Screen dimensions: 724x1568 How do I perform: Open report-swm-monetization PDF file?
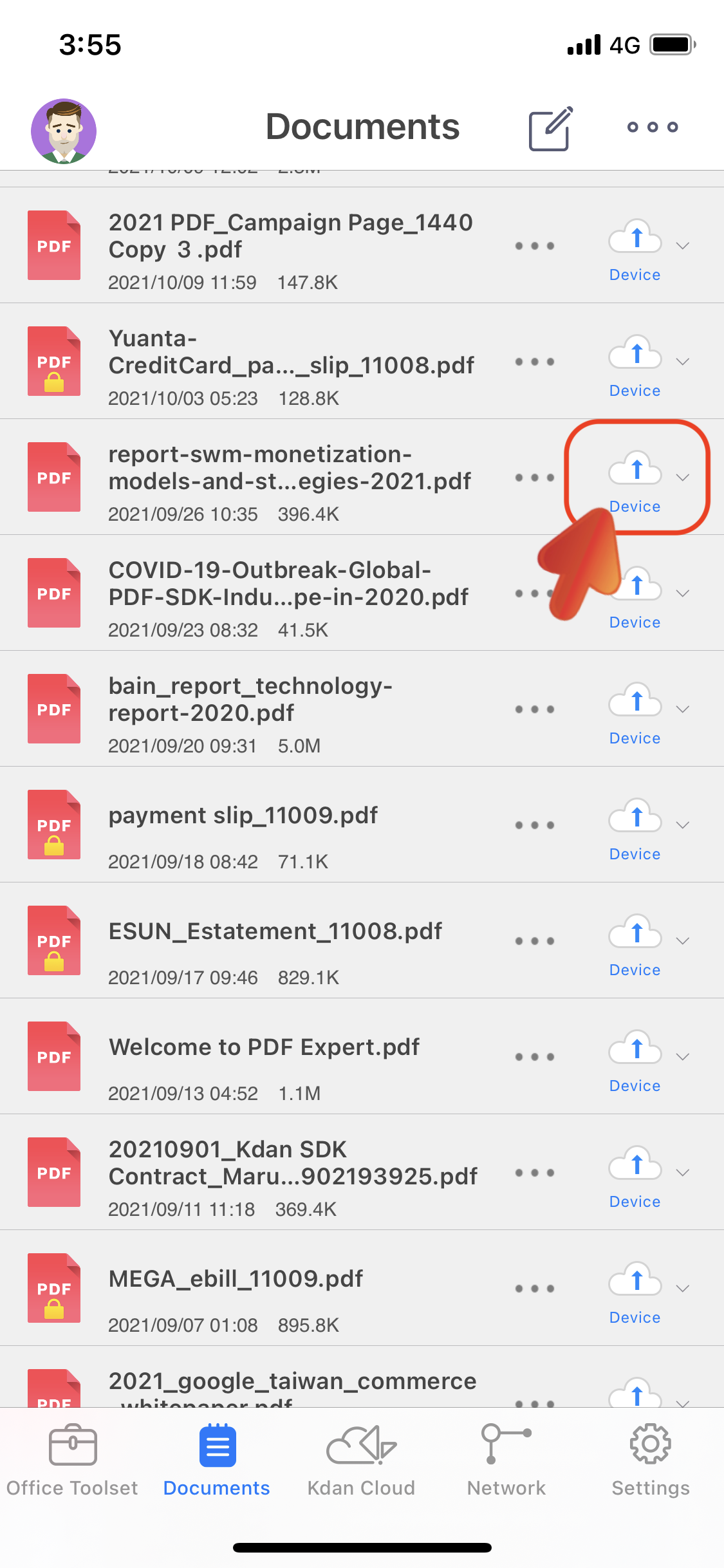click(290, 469)
